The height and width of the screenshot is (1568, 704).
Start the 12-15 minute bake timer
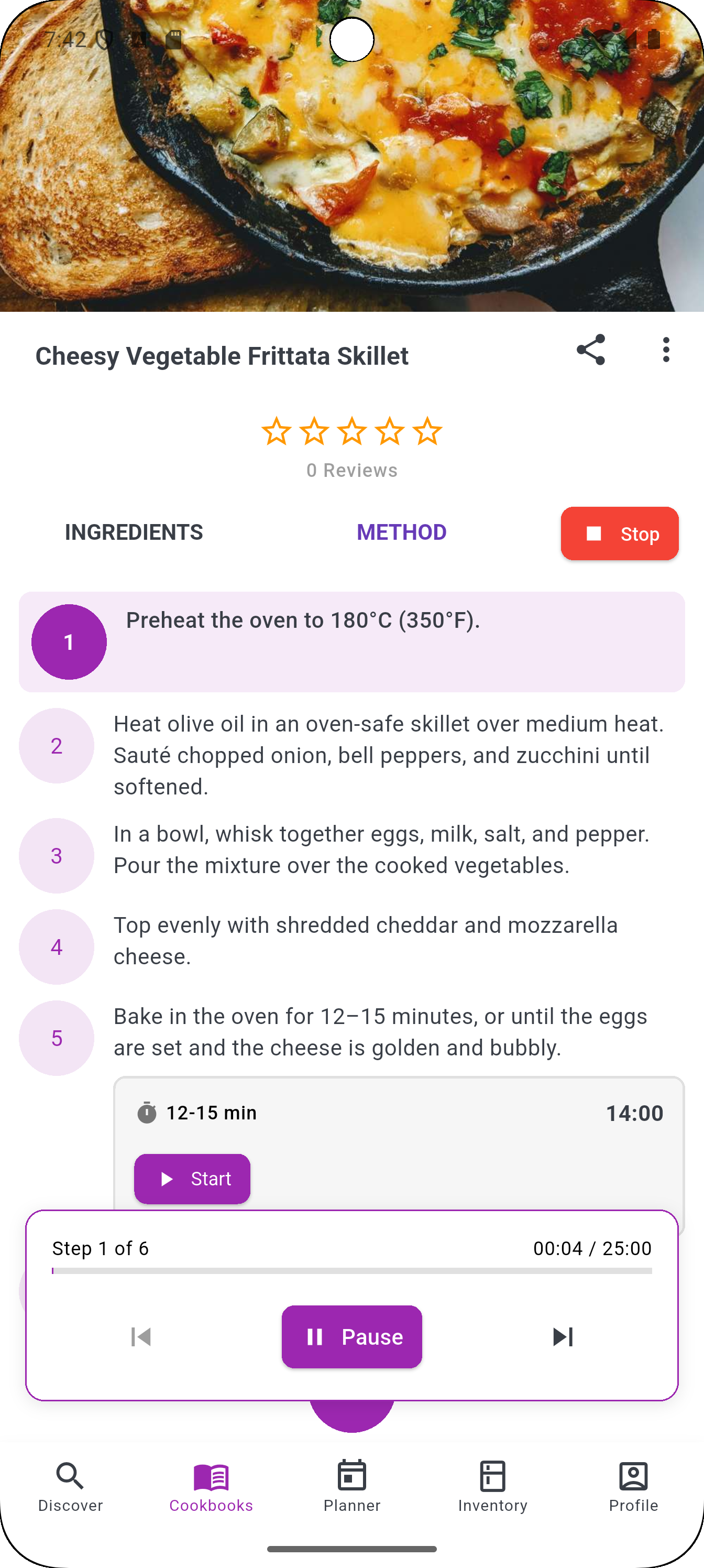click(192, 1179)
